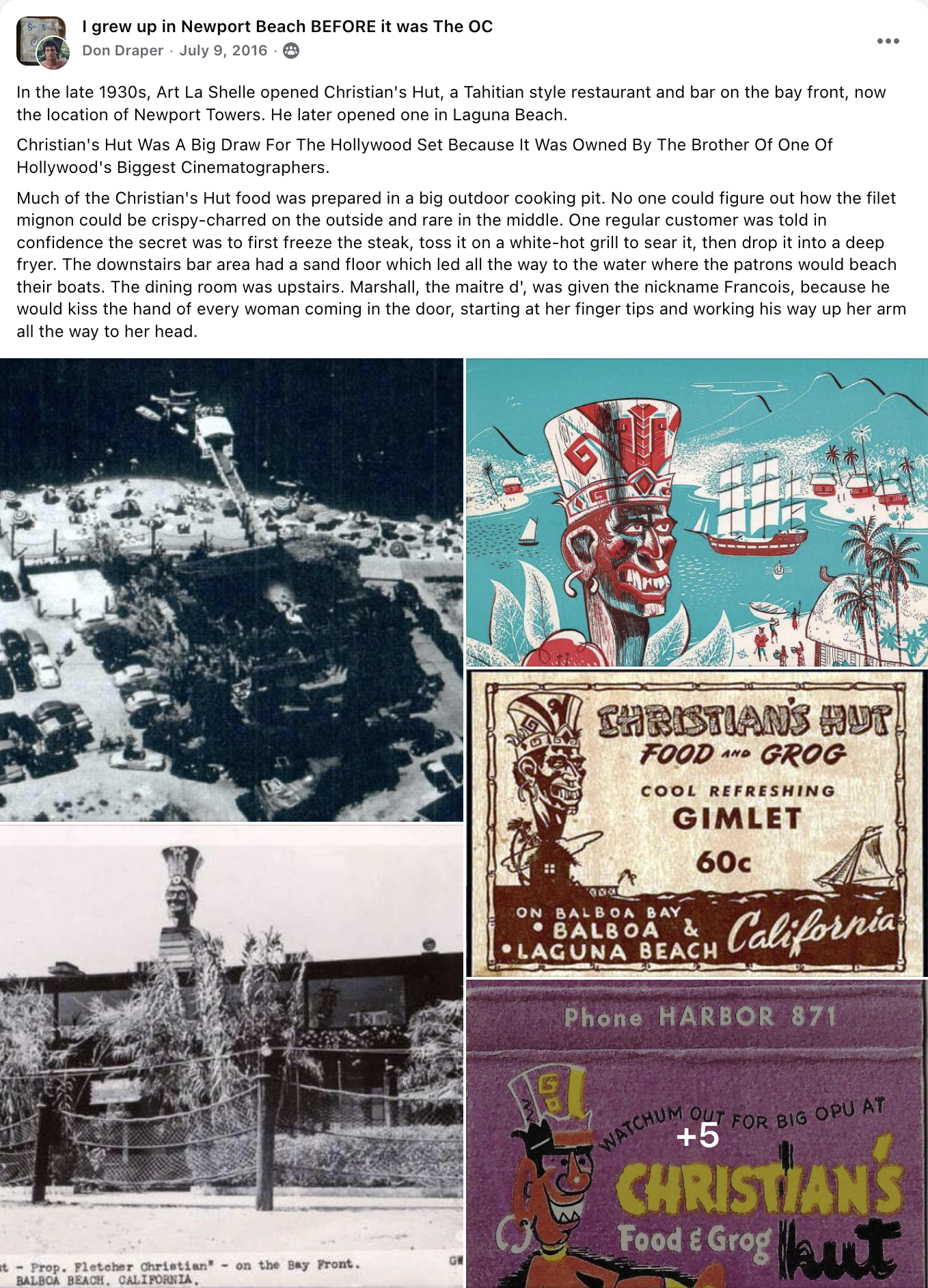
Task: Open the Balboa Beach building photo
Action: pos(231,1056)
